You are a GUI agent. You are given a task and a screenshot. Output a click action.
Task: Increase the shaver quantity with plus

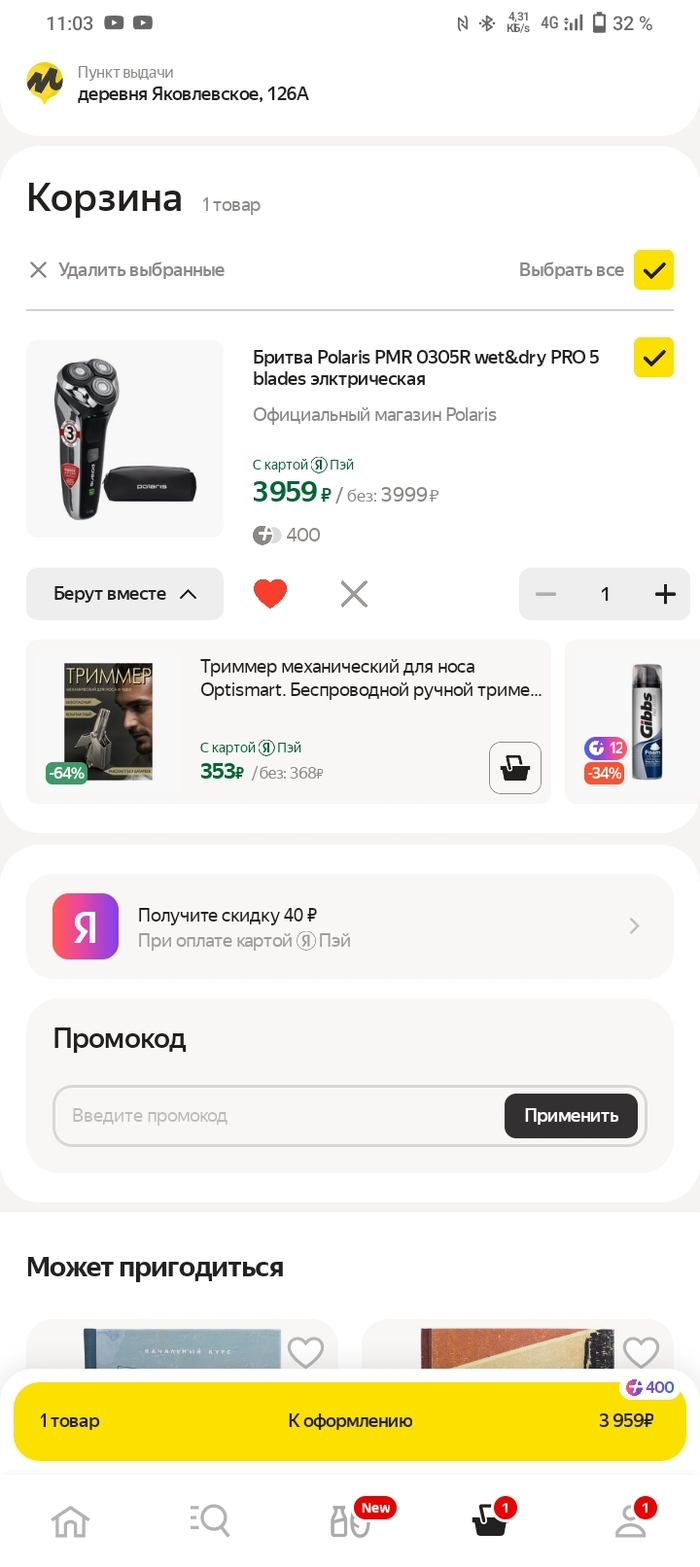tap(665, 594)
